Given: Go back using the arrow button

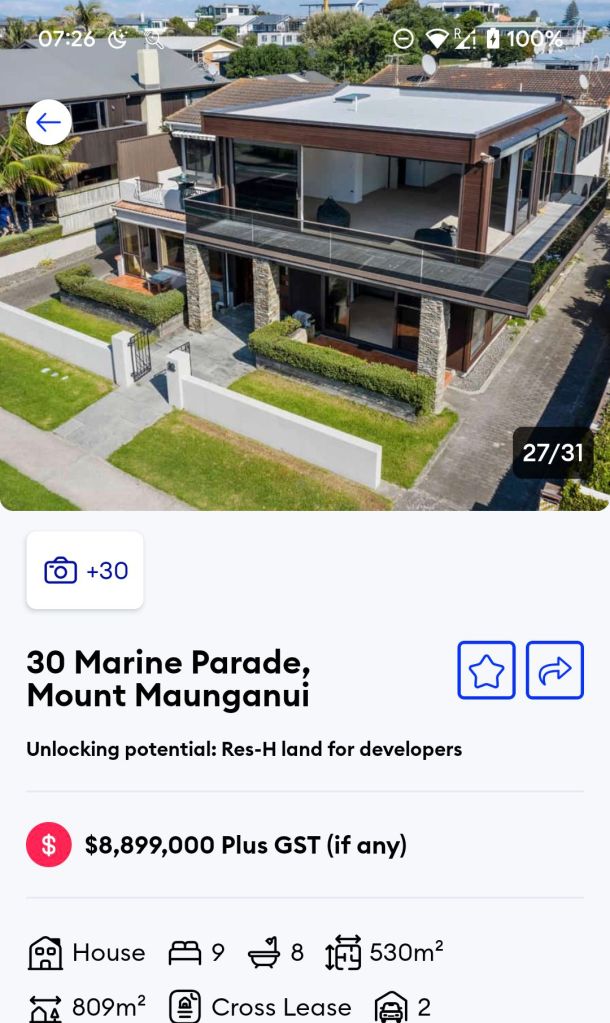Looking at the screenshot, I should [x=48, y=123].
